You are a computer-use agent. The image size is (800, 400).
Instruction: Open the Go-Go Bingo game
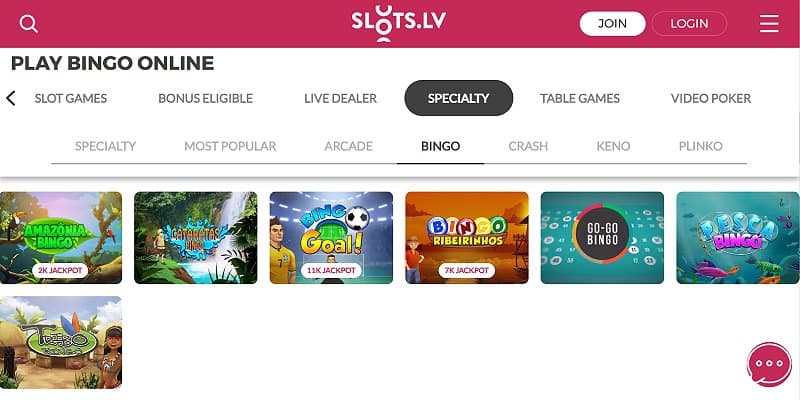click(602, 238)
